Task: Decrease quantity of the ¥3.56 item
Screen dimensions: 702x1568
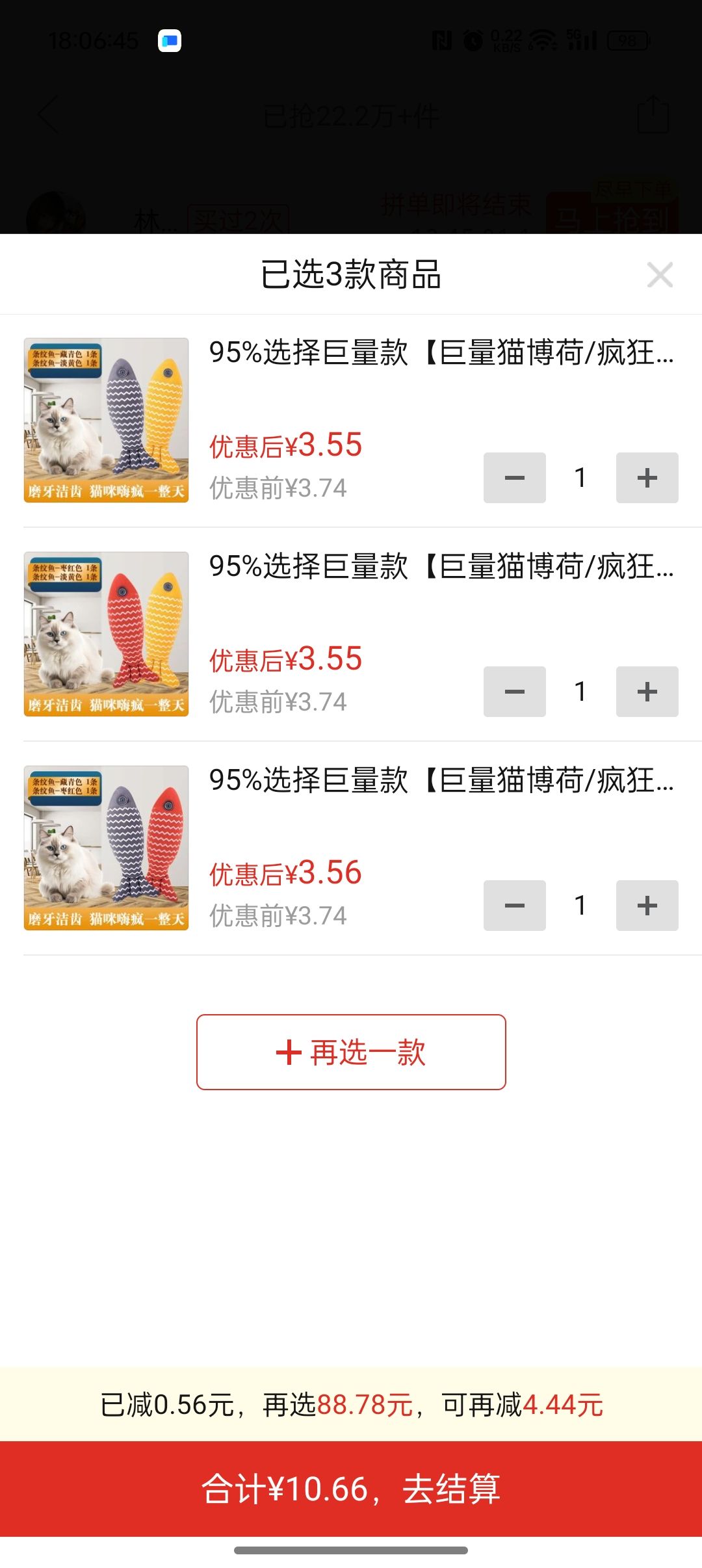Action: coord(514,906)
